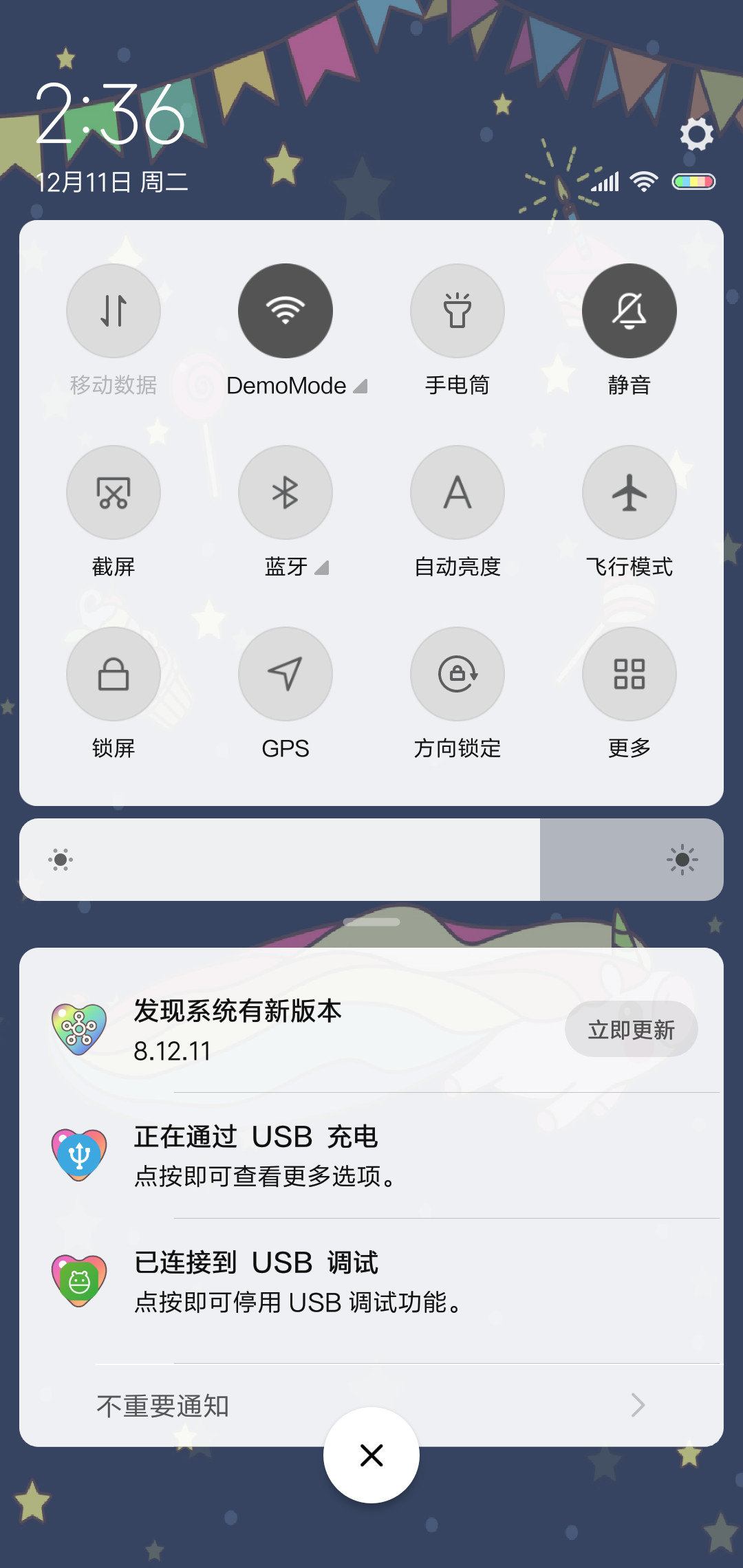Enable the 蓝牙 Bluetooth tile
743x1568 pixels.
(x=286, y=492)
